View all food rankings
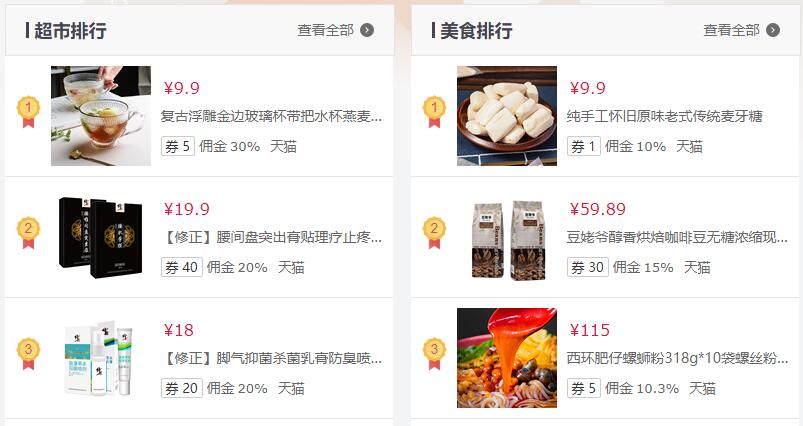The height and width of the screenshot is (426, 803). click(x=741, y=30)
